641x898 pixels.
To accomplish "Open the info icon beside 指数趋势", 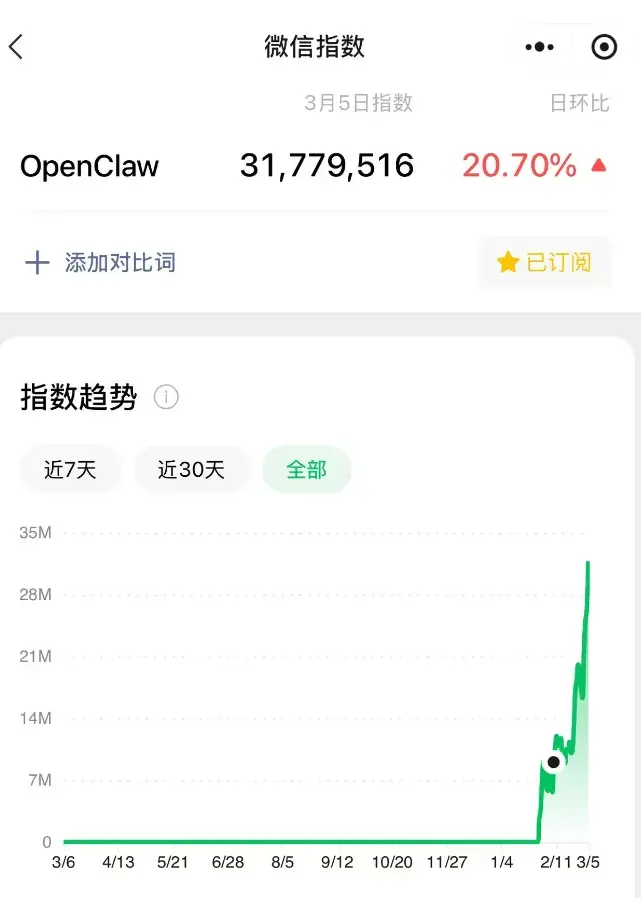I will [x=166, y=397].
